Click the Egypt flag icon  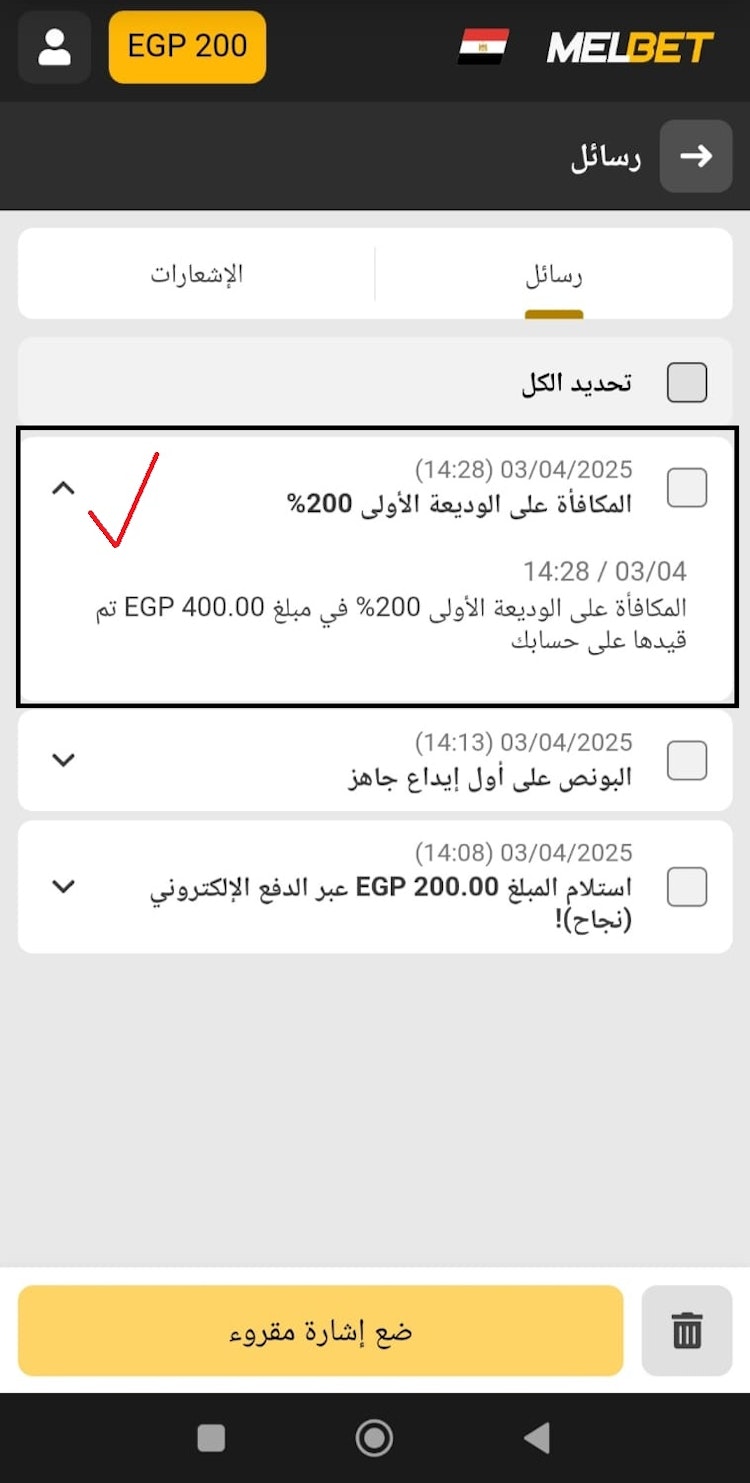pos(484,44)
